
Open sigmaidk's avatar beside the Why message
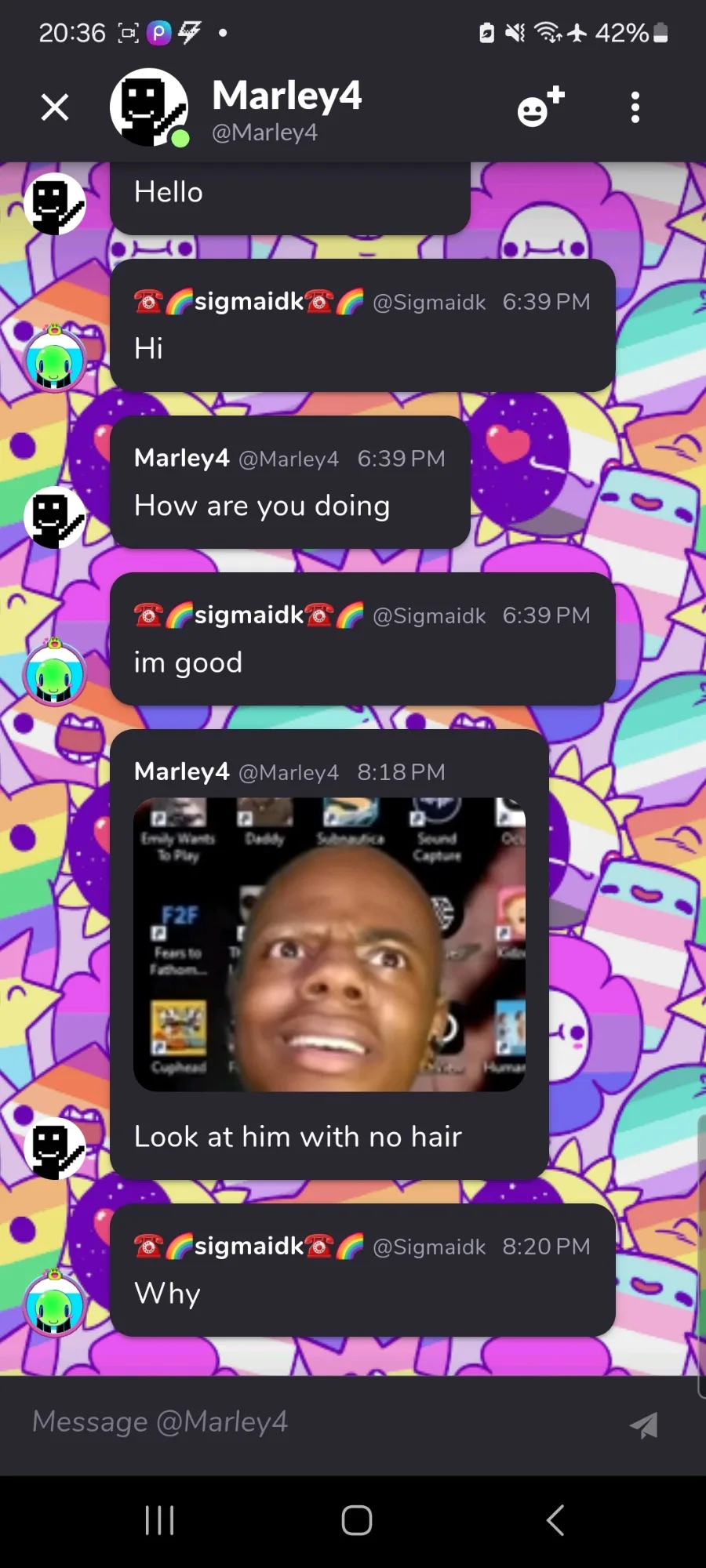54,1304
